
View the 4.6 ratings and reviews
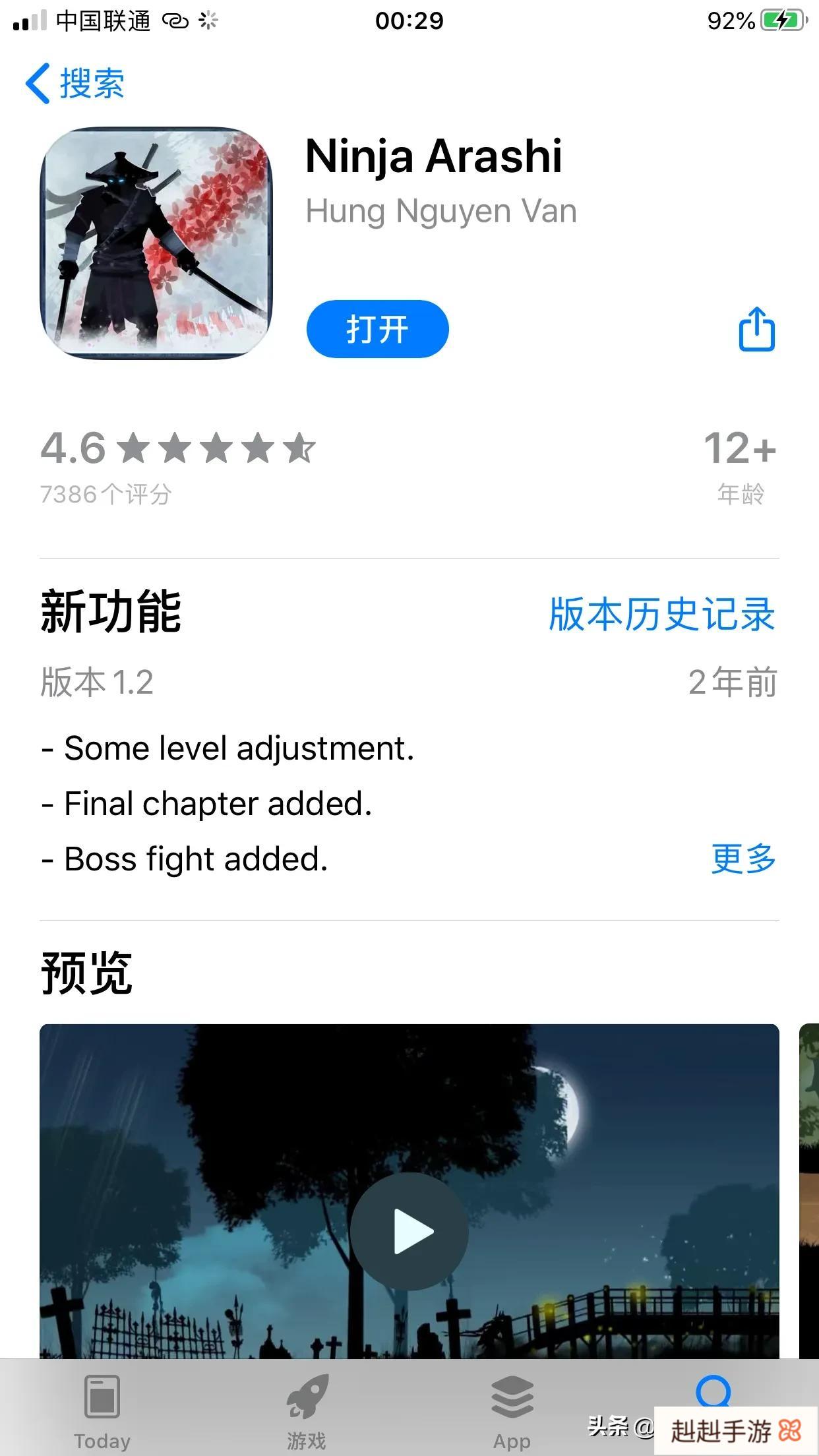point(178,465)
